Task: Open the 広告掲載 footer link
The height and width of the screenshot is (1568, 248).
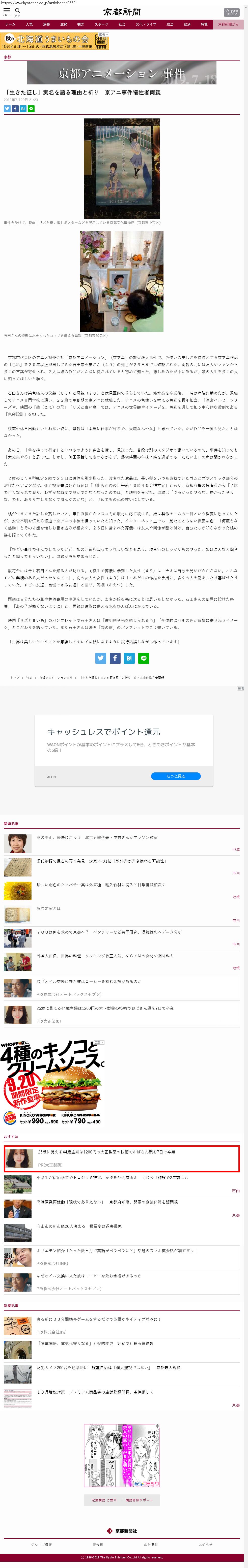Action: tap(151, 1544)
